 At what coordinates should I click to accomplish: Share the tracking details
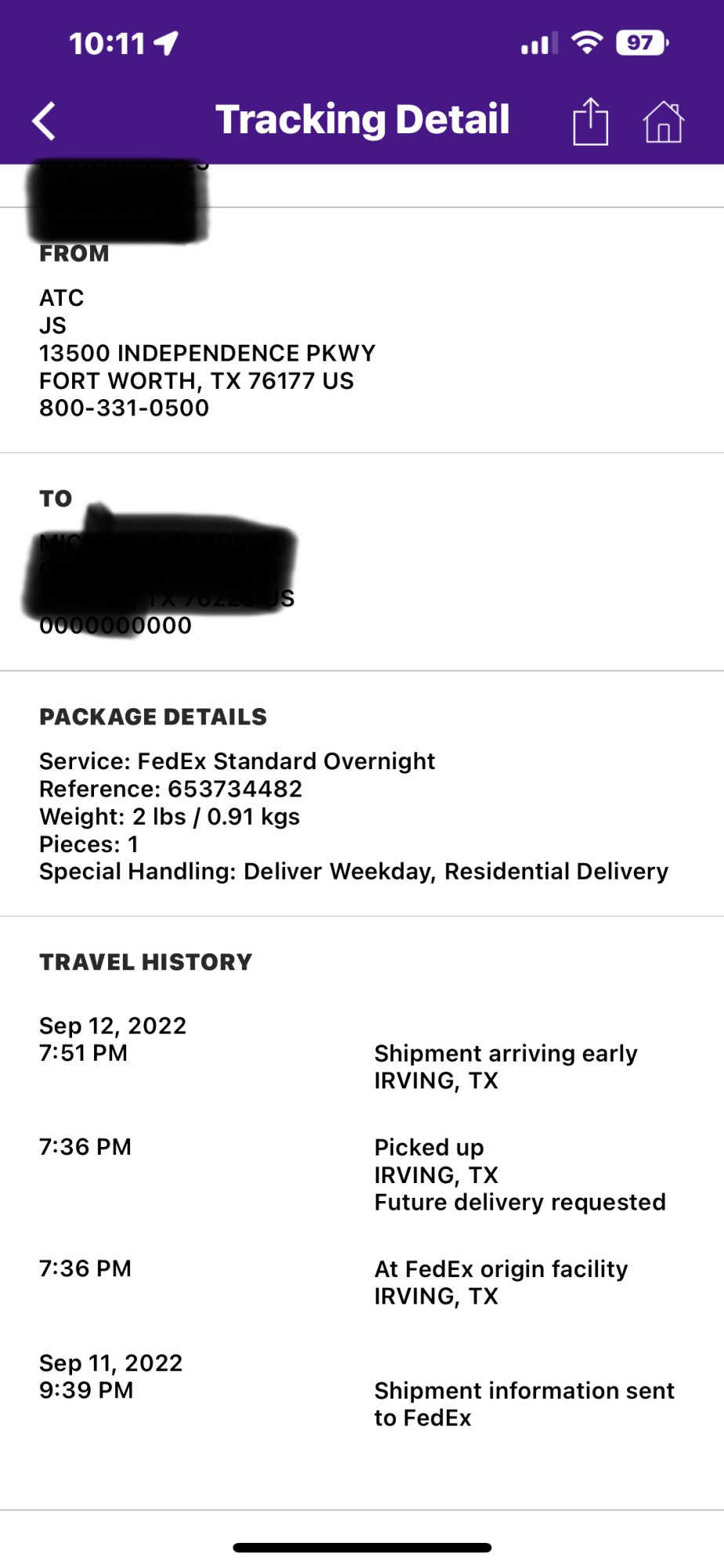click(x=591, y=122)
